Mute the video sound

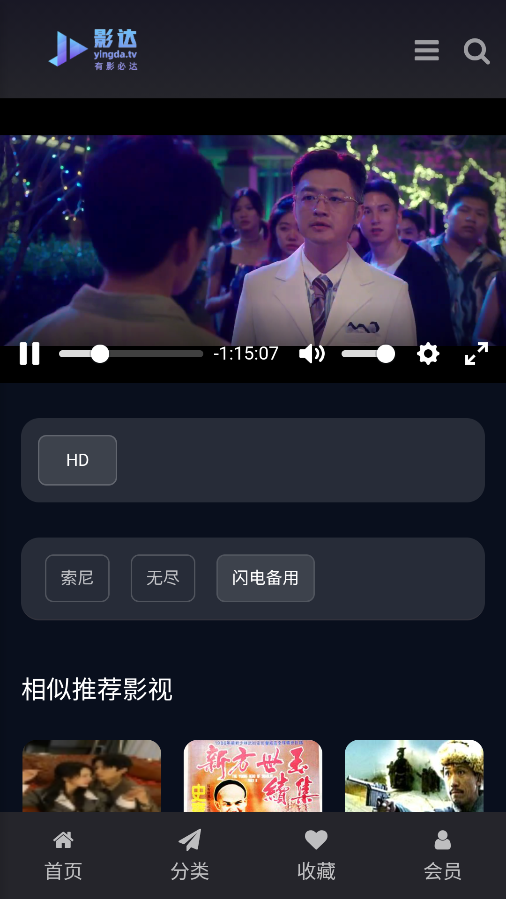click(x=312, y=354)
